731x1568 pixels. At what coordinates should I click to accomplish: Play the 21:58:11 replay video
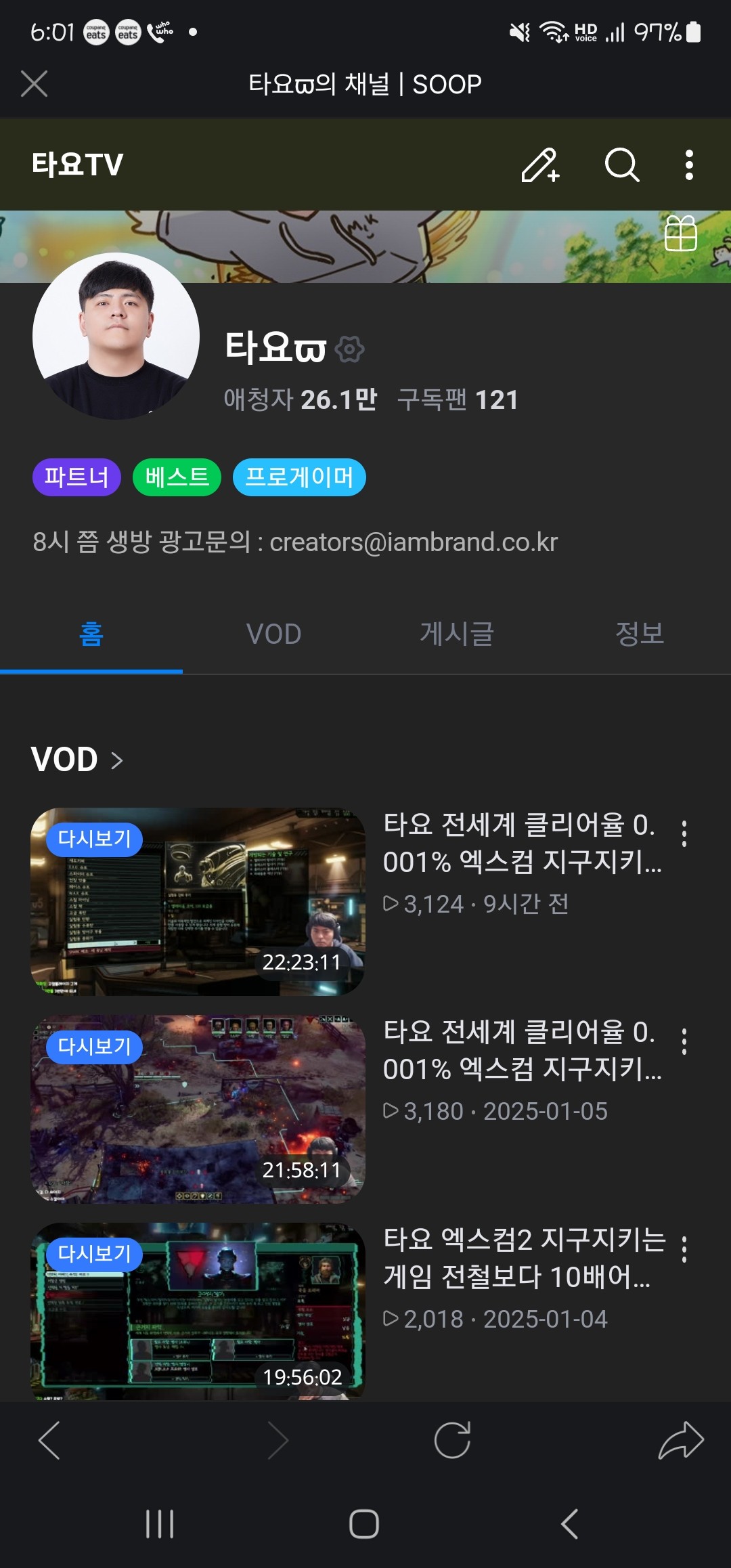[198, 1109]
